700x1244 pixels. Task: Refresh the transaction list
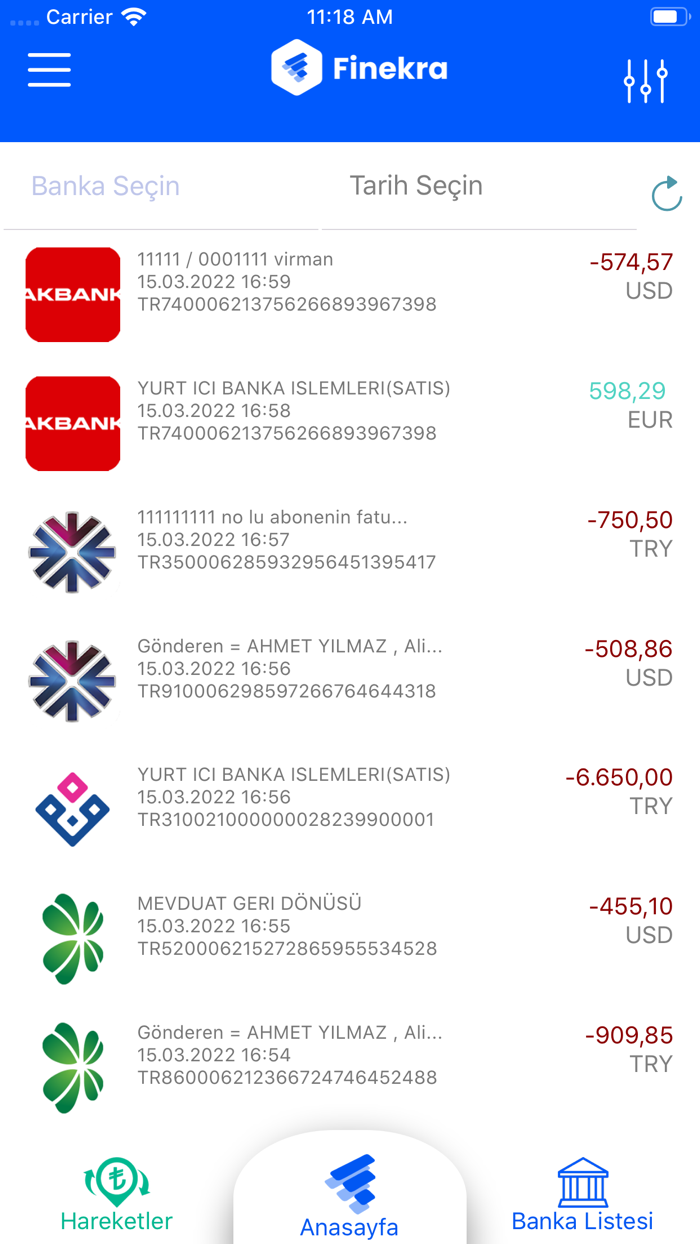pos(666,194)
